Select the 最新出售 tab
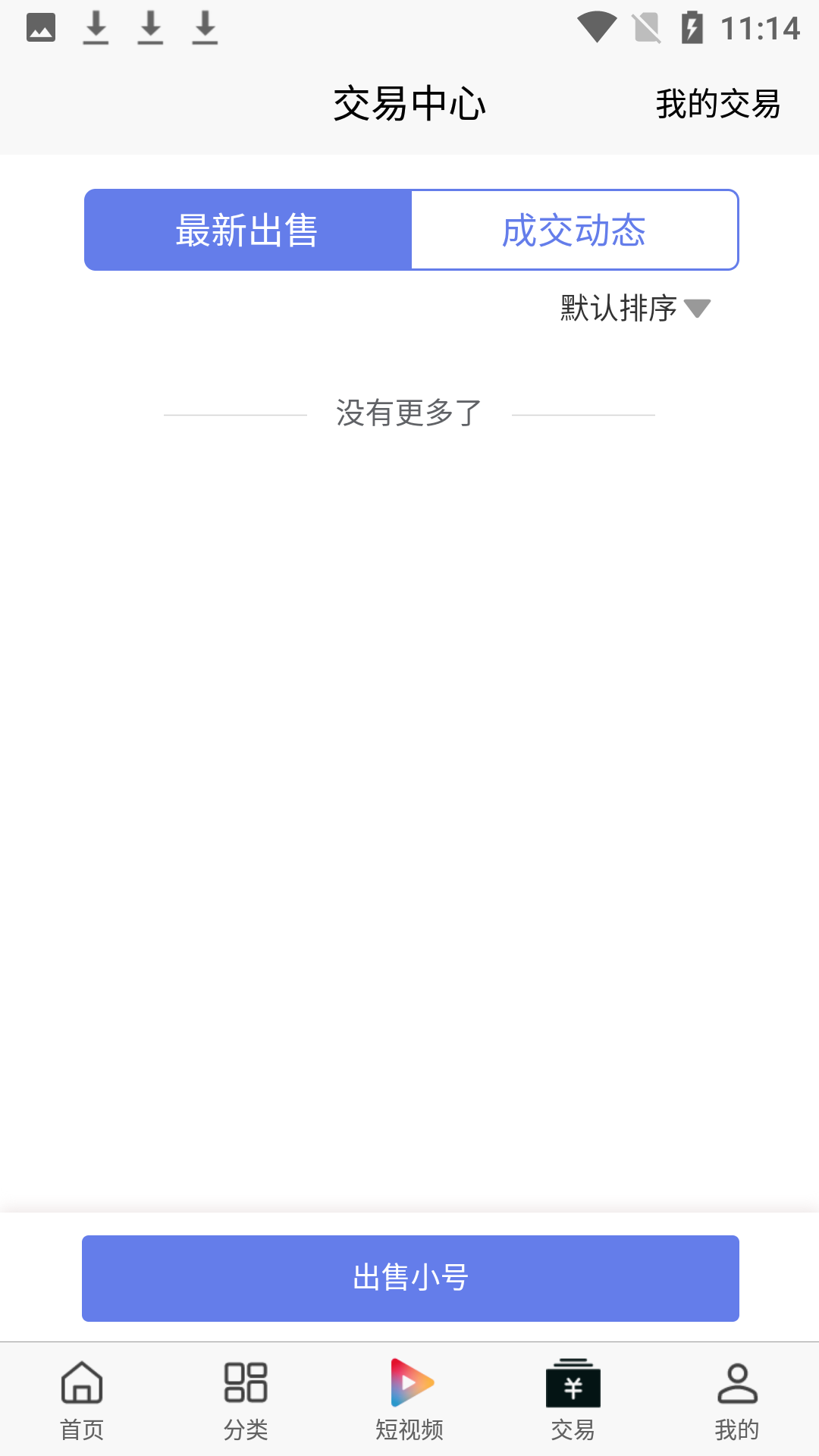This screenshot has height=1456, width=819. [247, 230]
